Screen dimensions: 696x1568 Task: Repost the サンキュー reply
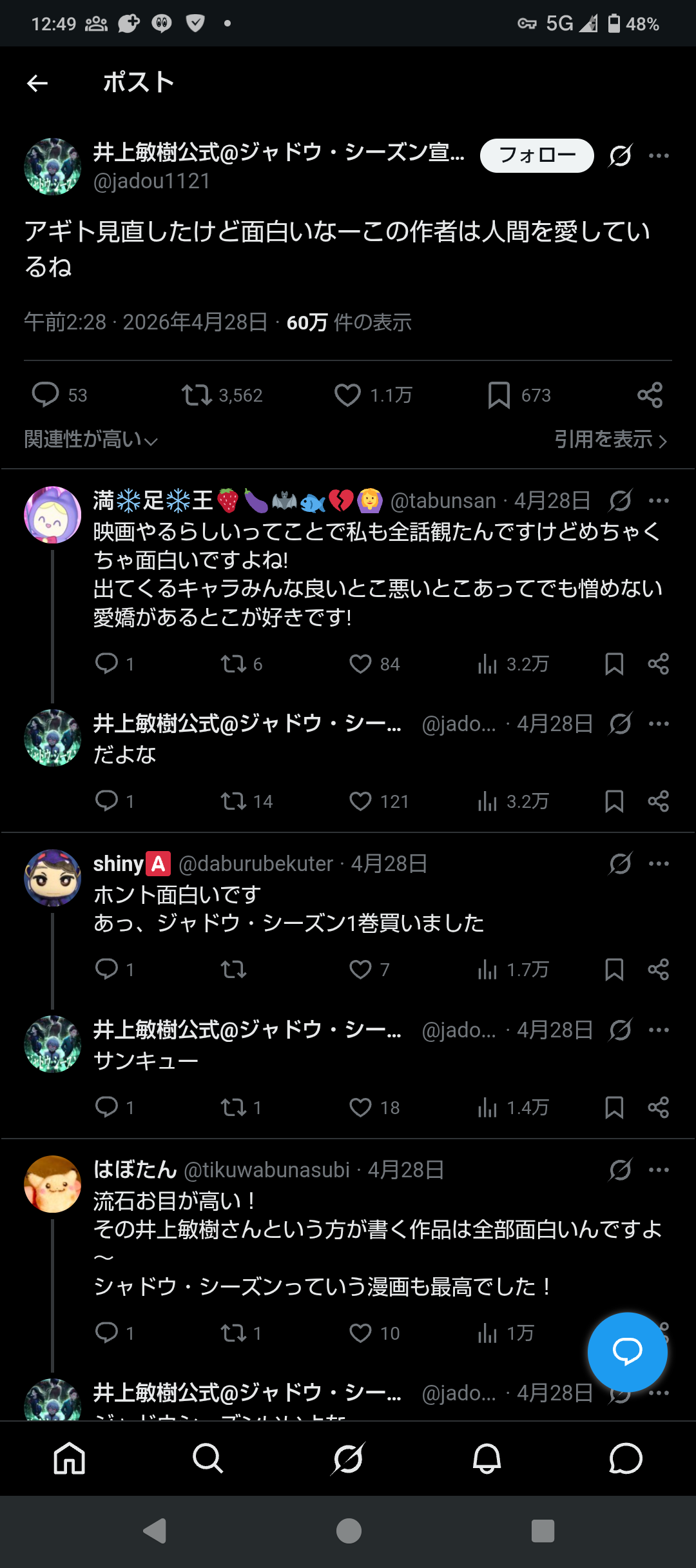[233, 1108]
